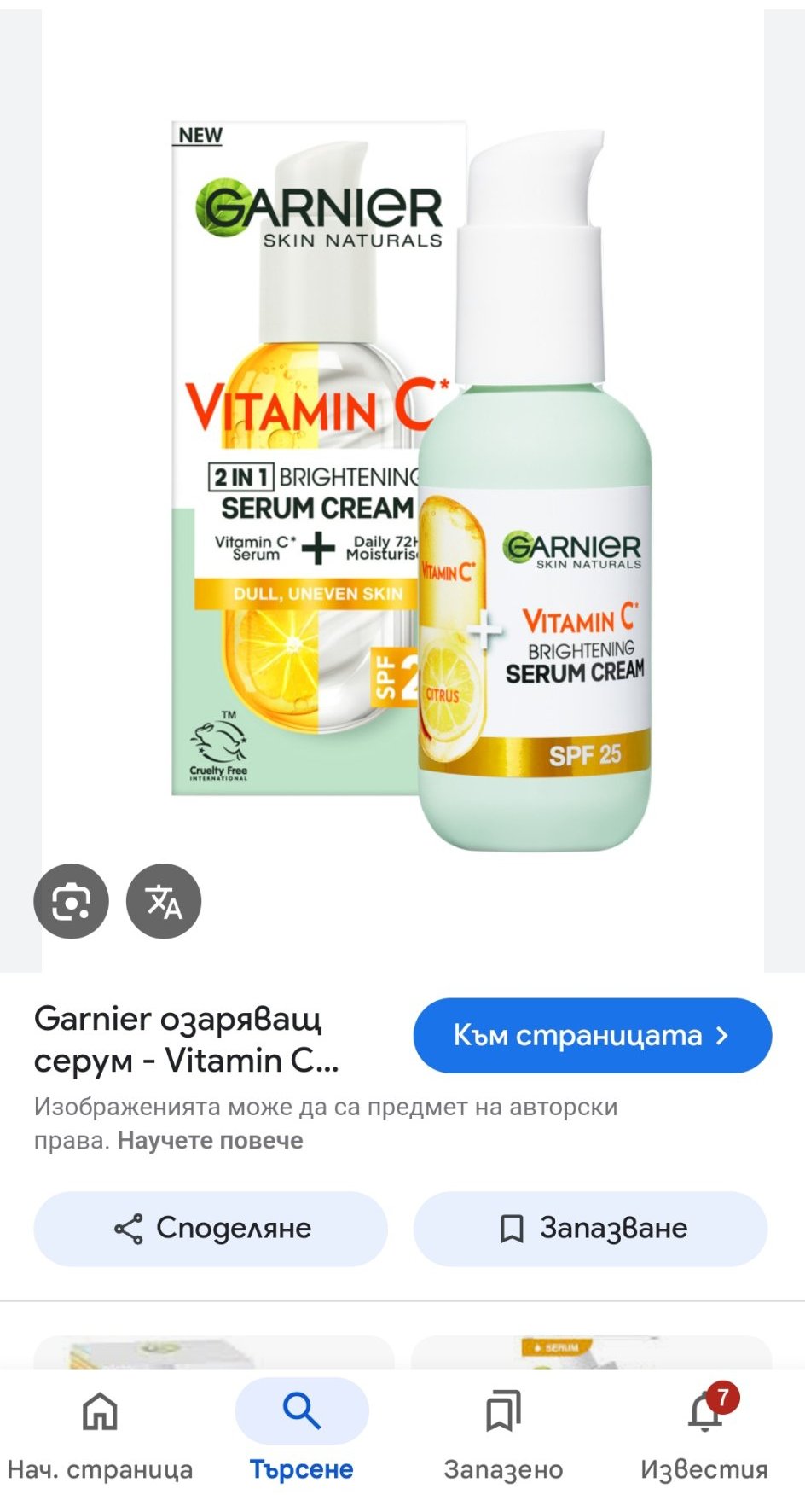Share this image with Споделяне
Viewport: 805px width, 1512px height.
(x=211, y=1229)
